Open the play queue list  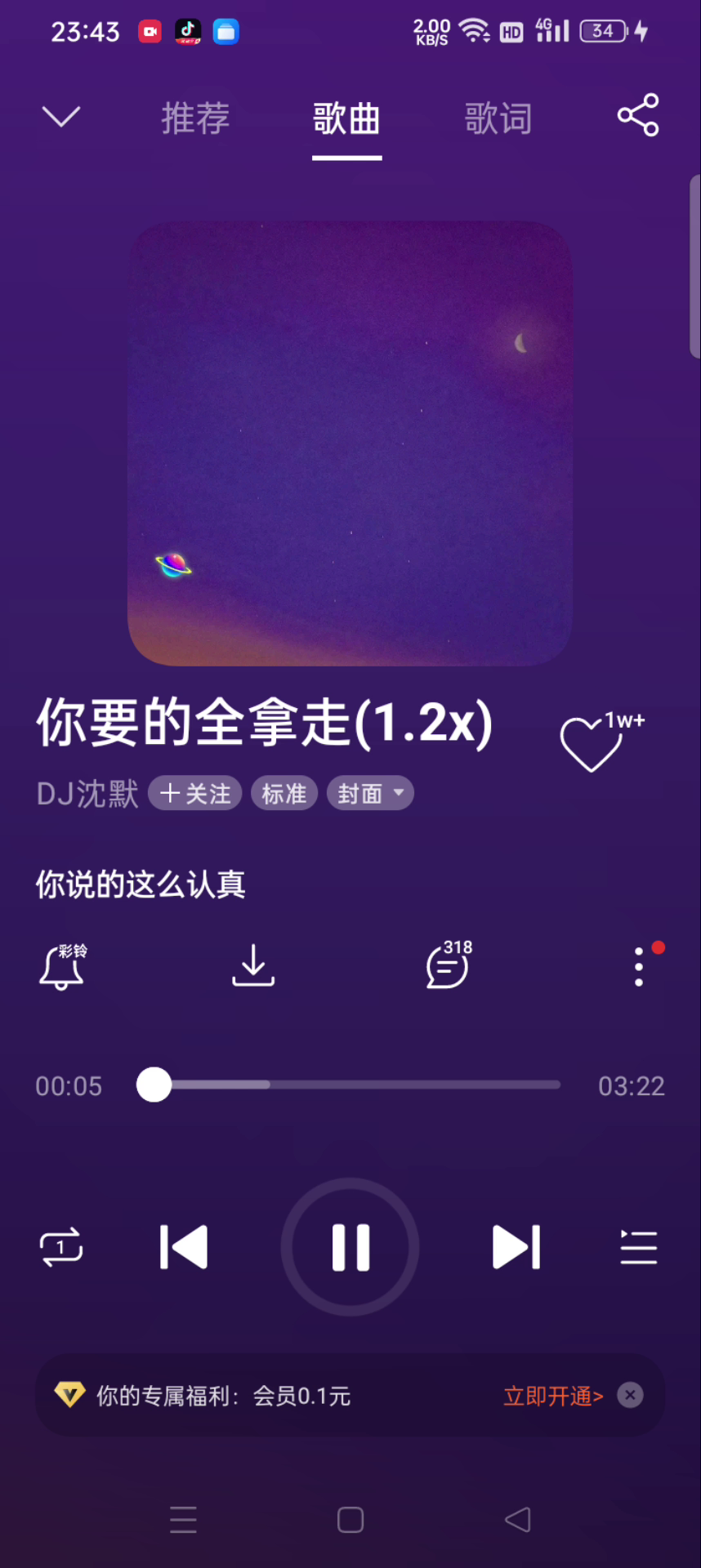point(638,1247)
